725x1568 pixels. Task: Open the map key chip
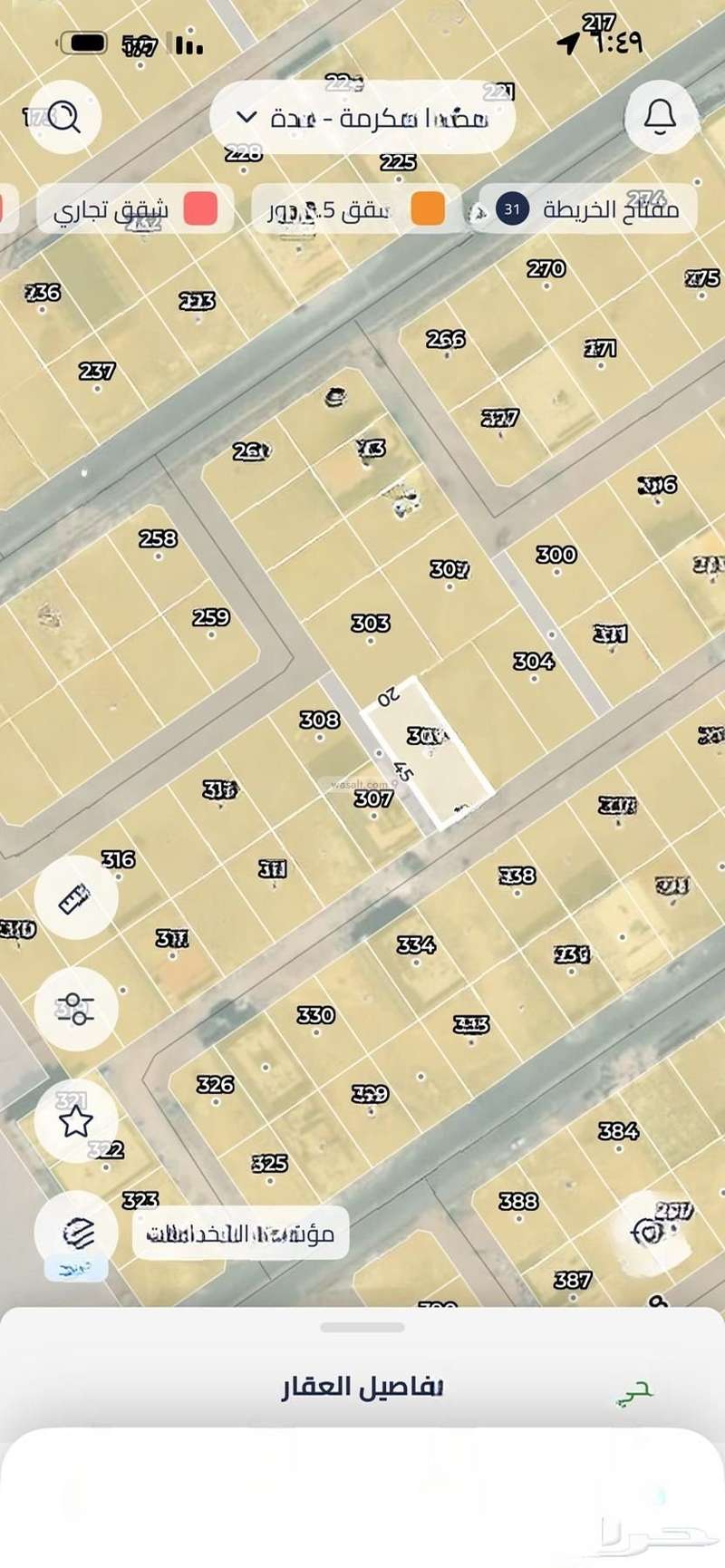(587, 209)
